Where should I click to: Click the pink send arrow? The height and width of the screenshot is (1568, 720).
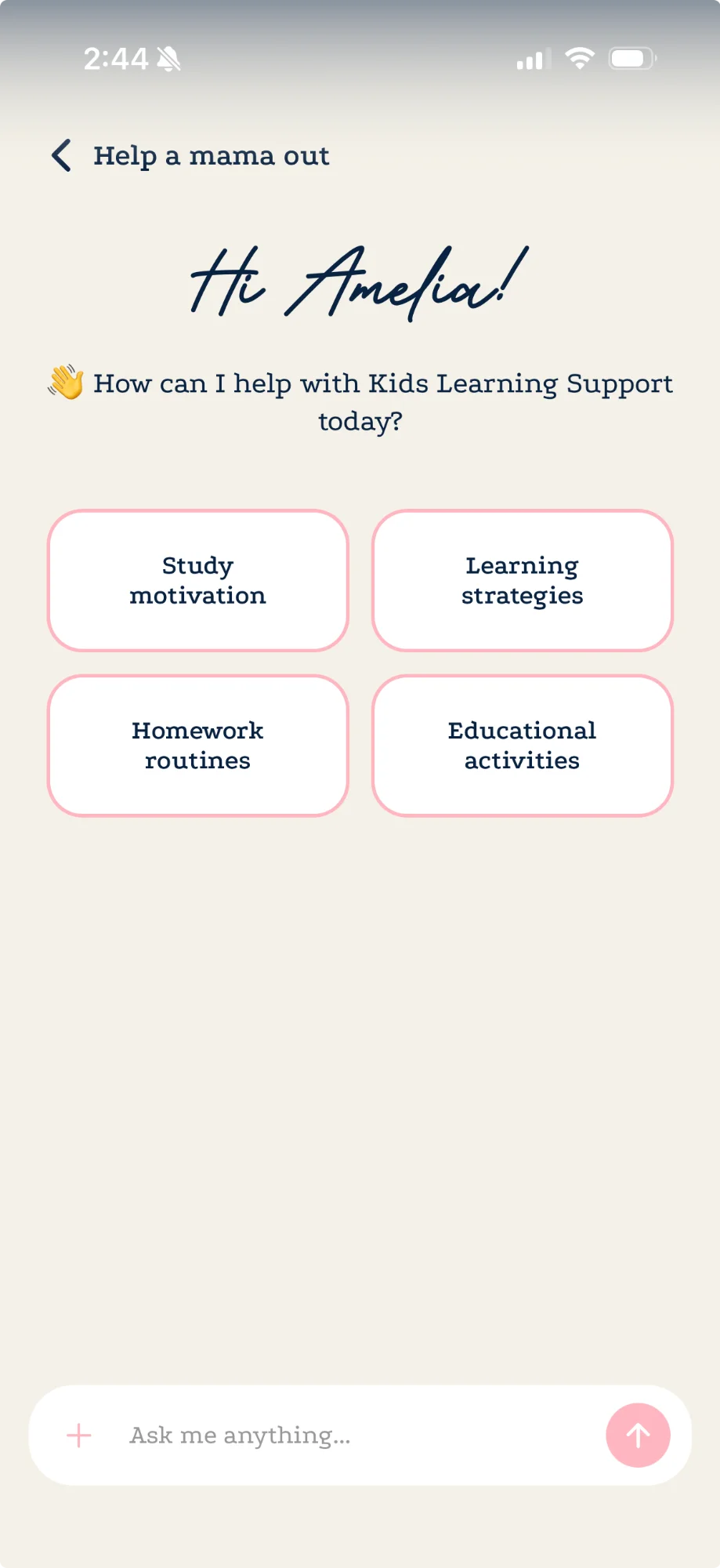coord(637,1435)
